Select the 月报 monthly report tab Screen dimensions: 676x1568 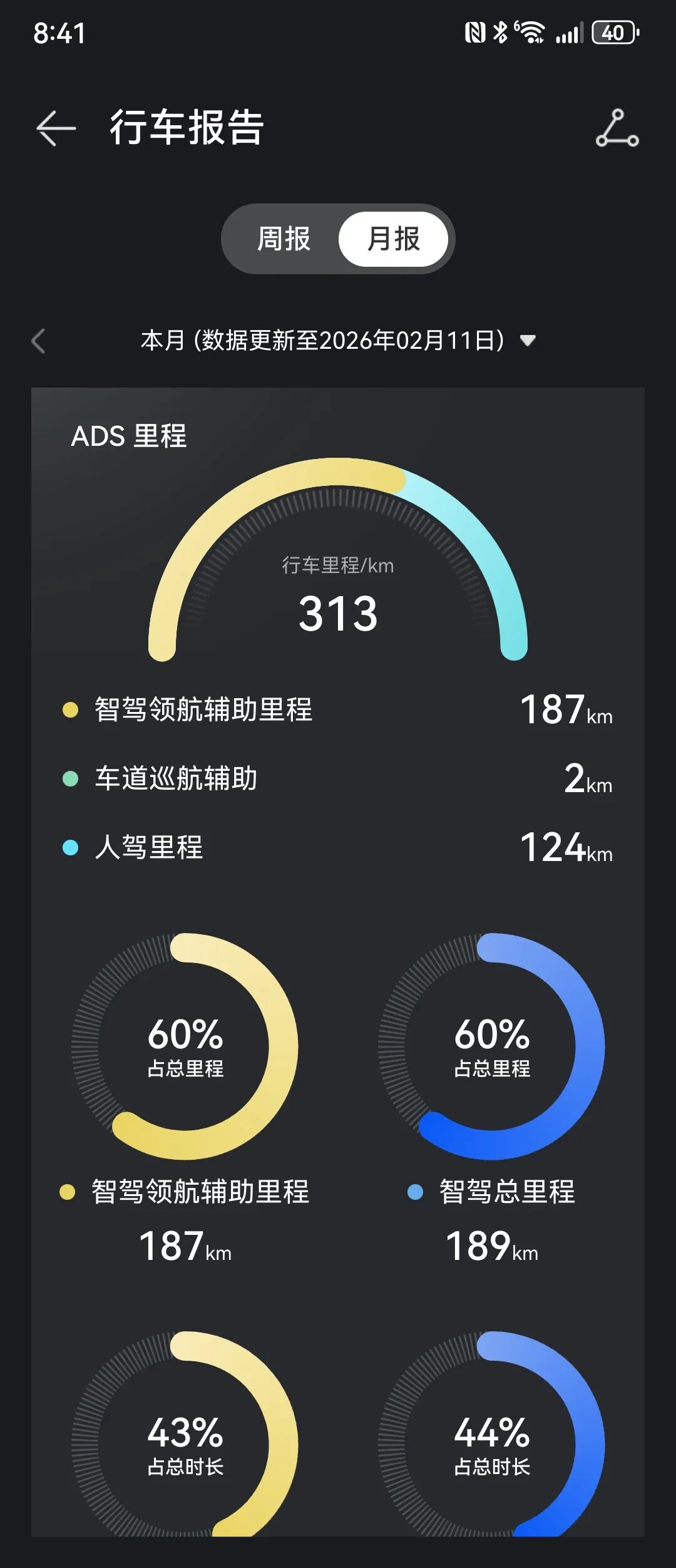tap(393, 239)
